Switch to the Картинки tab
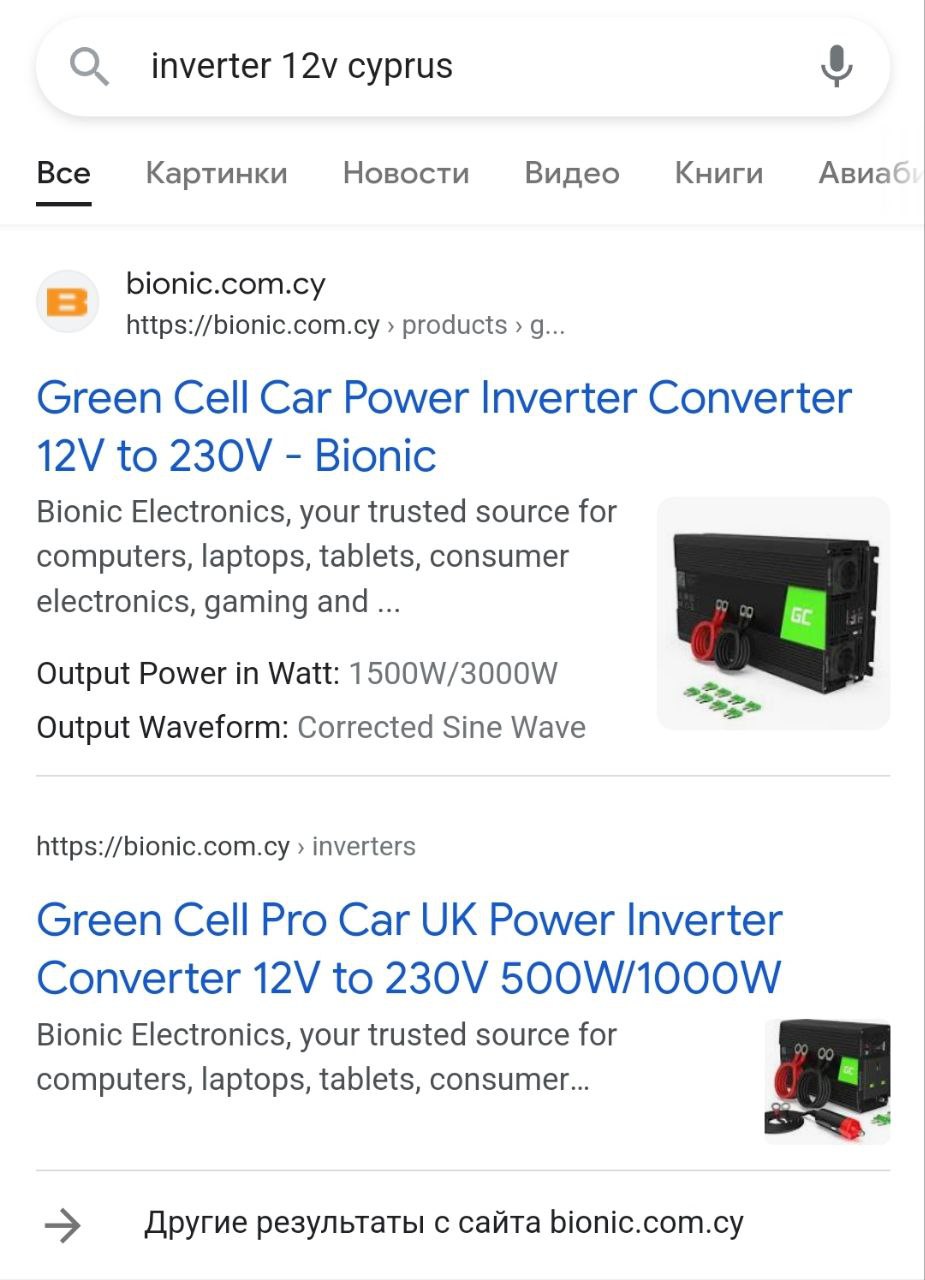The width and height of the screenshot is (925, 1280). point(216,173)
